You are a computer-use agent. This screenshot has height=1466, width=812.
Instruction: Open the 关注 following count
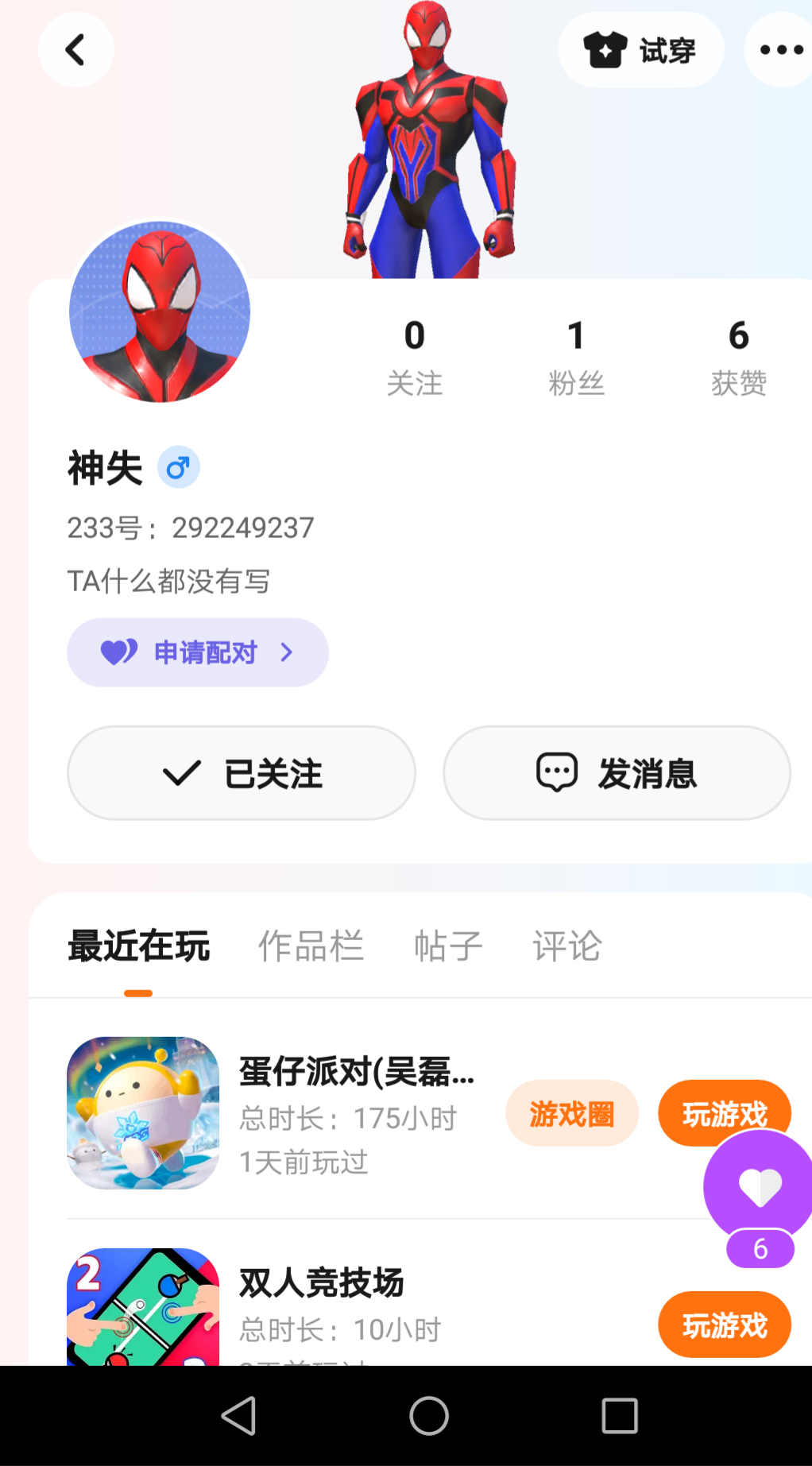414,356
